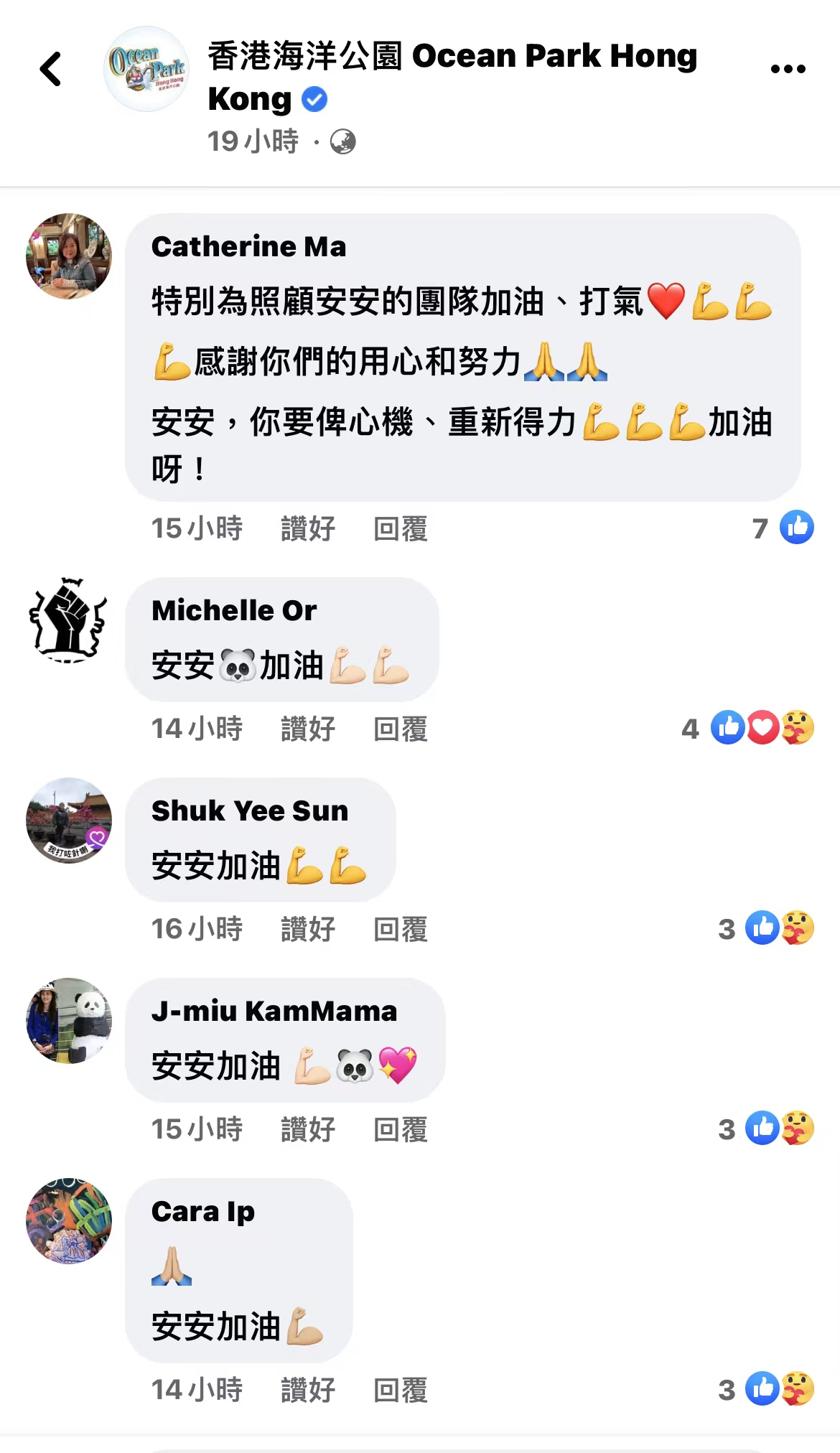The height and width of the screenshot is (1453, 840).
Task: Open the post's three-dot overflow menu
Action: click(788, 70)
